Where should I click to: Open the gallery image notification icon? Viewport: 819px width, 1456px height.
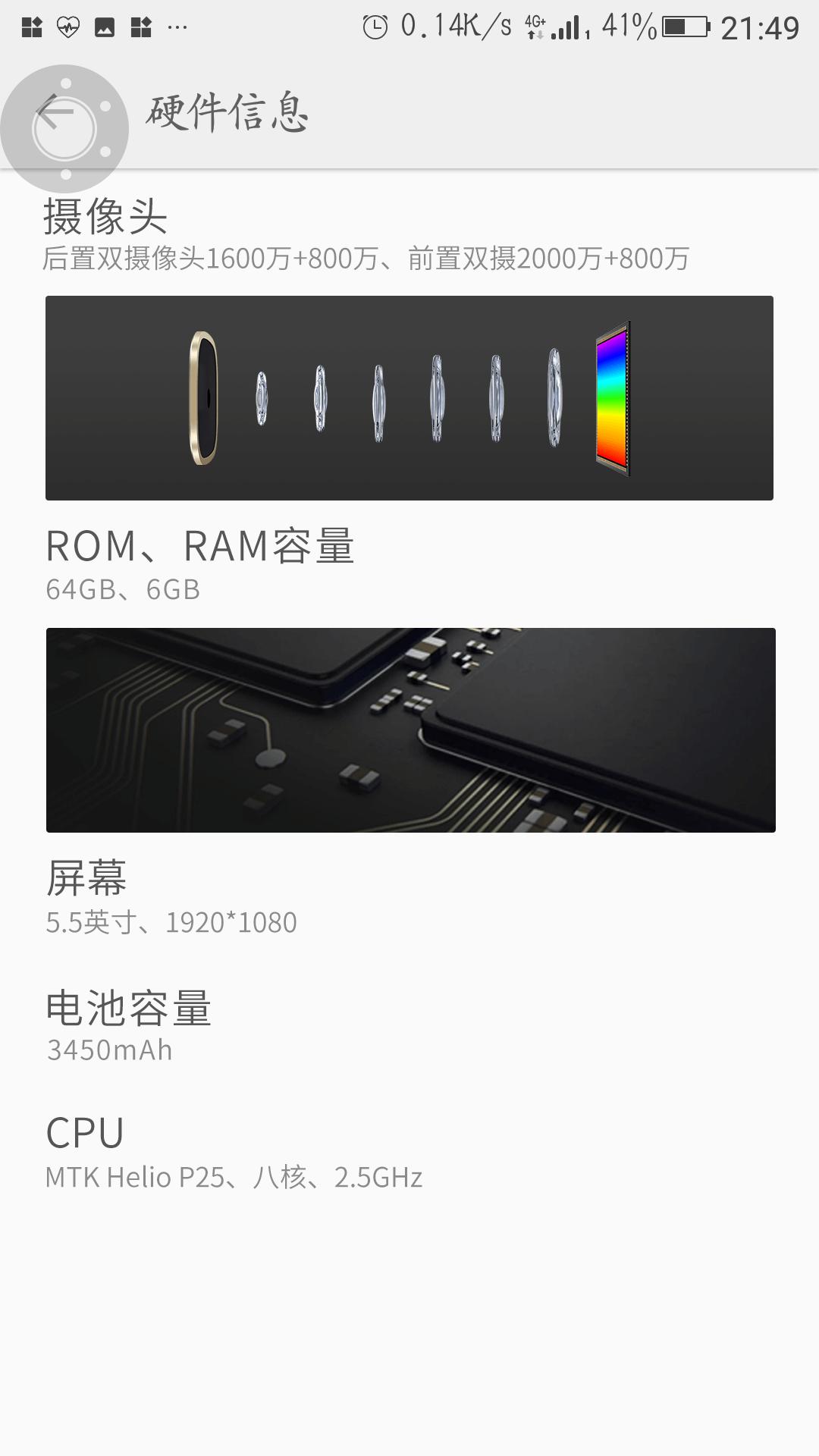104,27
